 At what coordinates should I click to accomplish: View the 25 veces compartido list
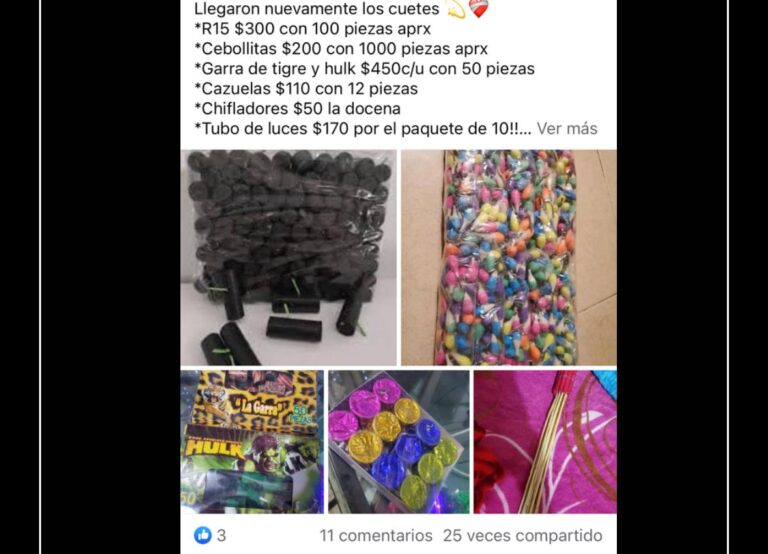pos(523,535)
